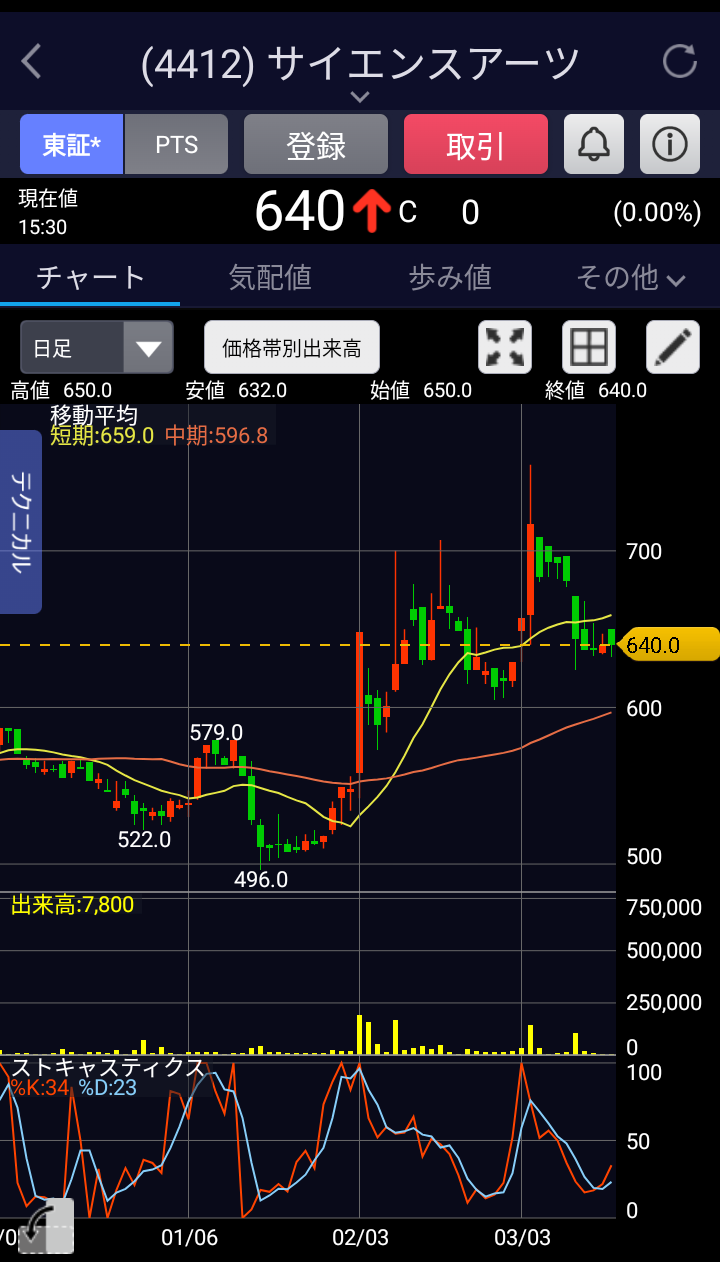Tap the curved arrow icon at the chart's bottom-left
The image size is (720, 1262).
click(x=46, y=1226)
